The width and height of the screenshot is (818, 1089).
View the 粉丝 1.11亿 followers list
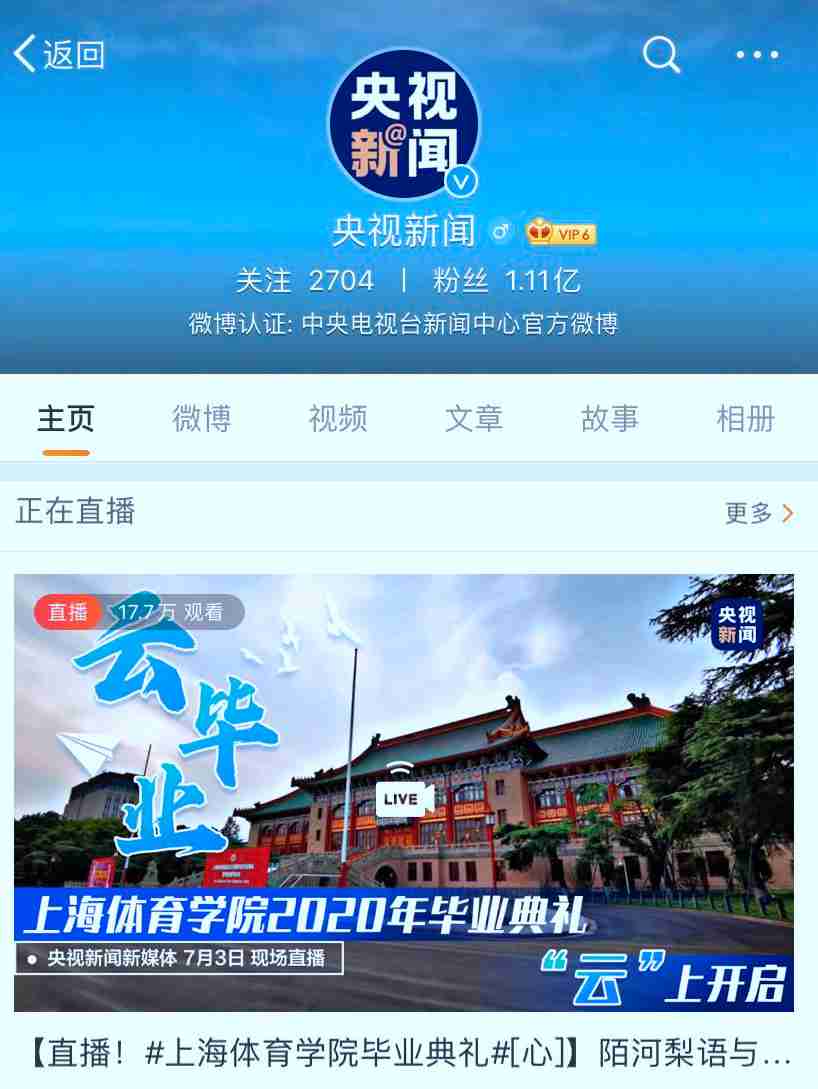click(x=506, y=281)
